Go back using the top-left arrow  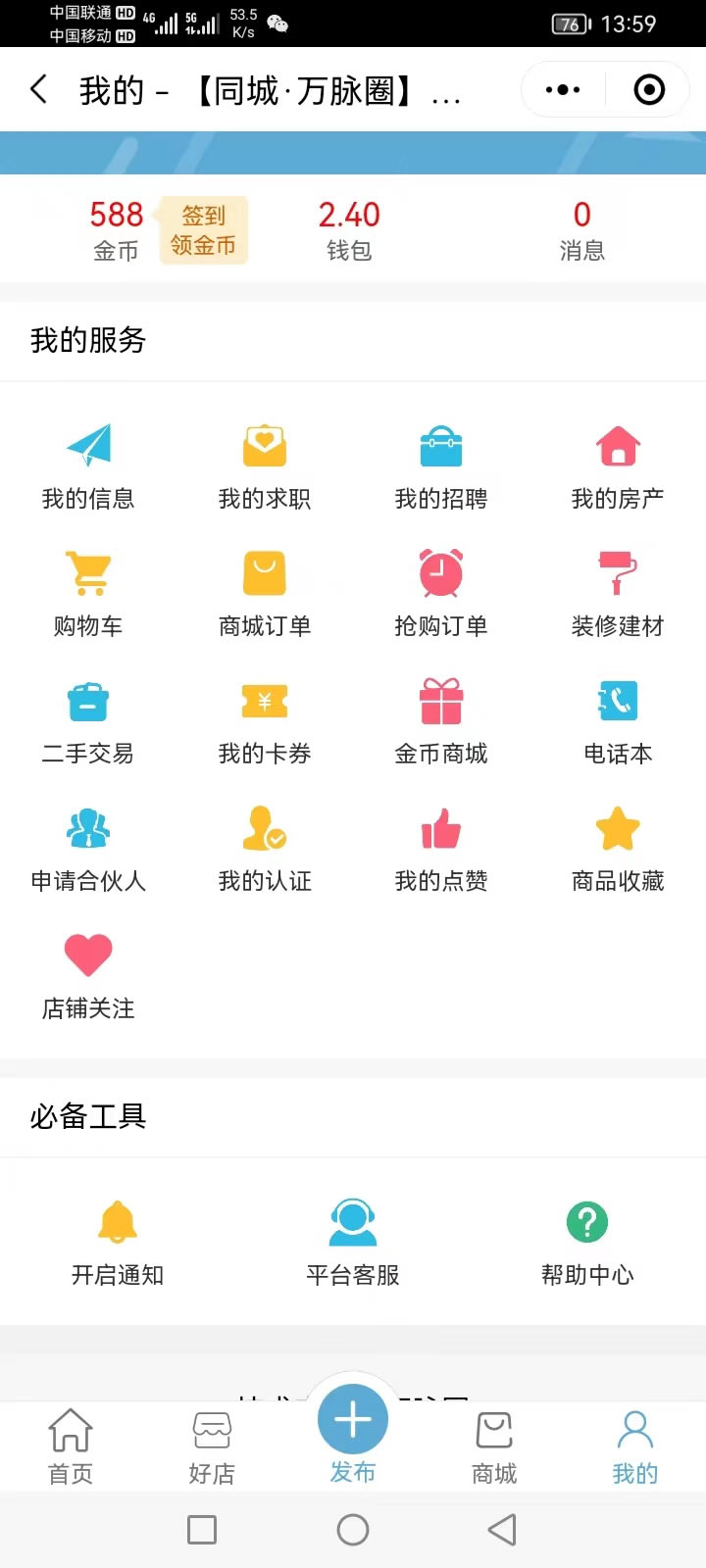pos(39,90)
